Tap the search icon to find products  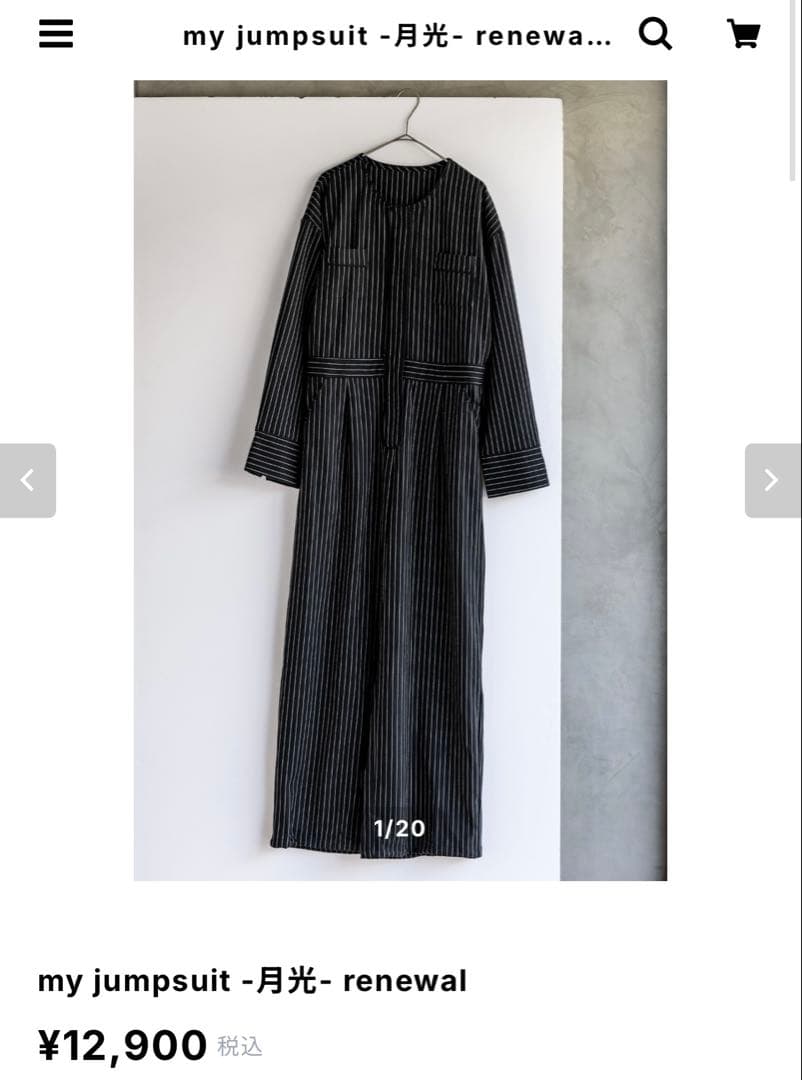tap(656, 34)
